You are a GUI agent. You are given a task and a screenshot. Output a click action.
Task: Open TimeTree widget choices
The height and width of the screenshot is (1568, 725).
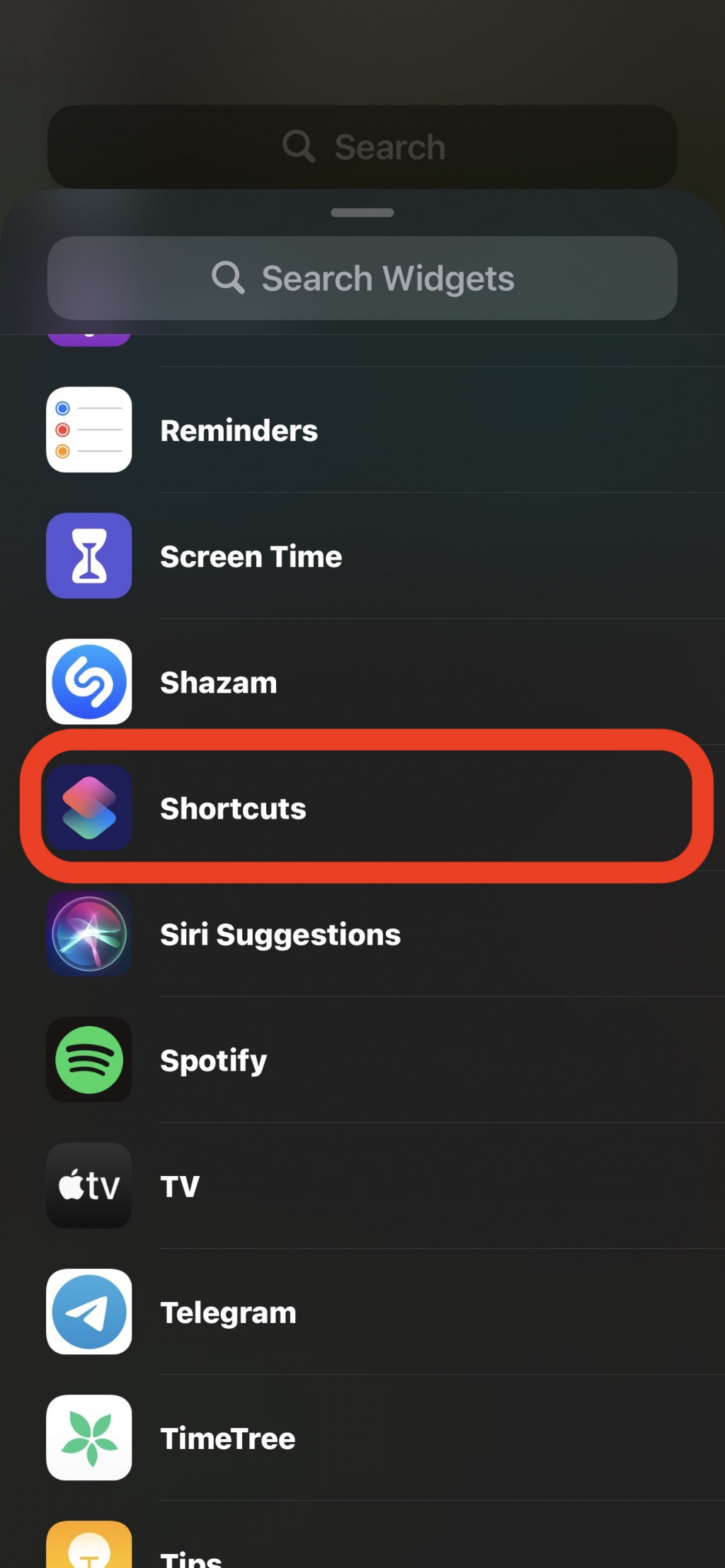click(227, 1438)
